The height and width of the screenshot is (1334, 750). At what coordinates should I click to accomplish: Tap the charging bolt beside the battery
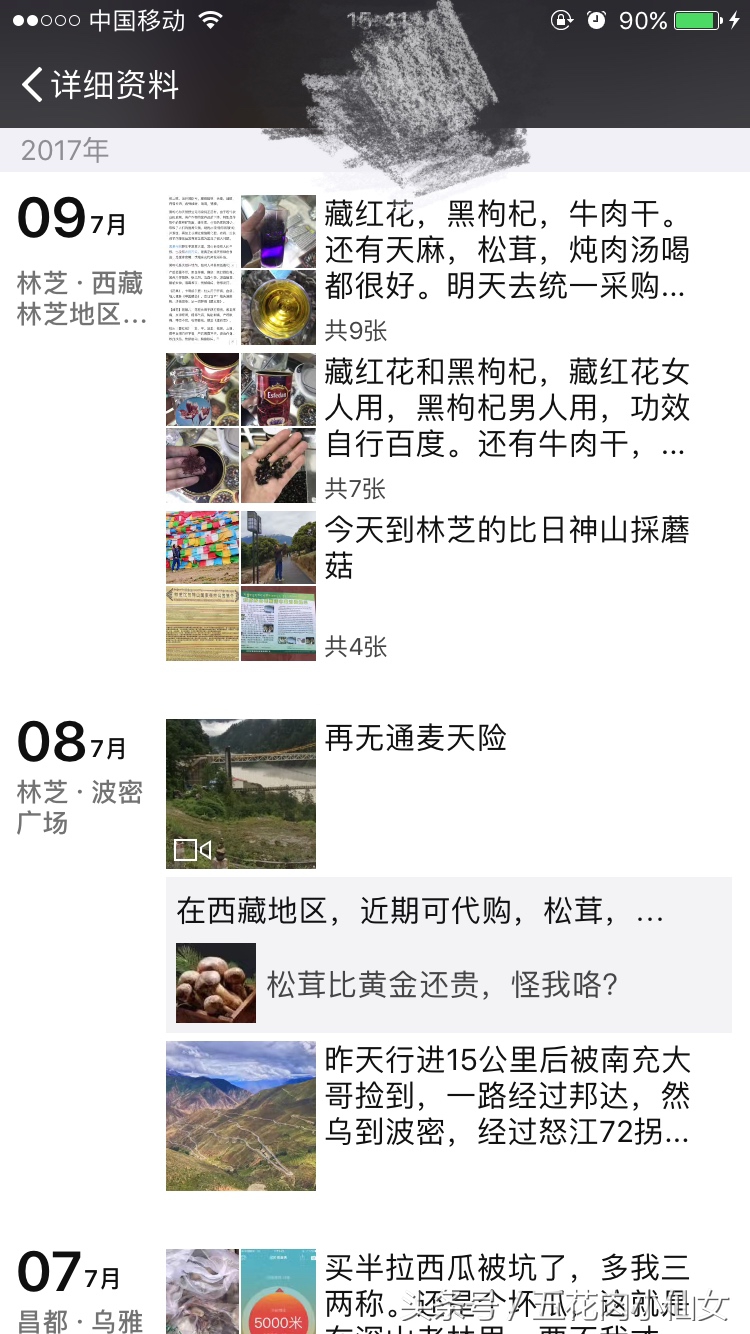coord(735,18)
